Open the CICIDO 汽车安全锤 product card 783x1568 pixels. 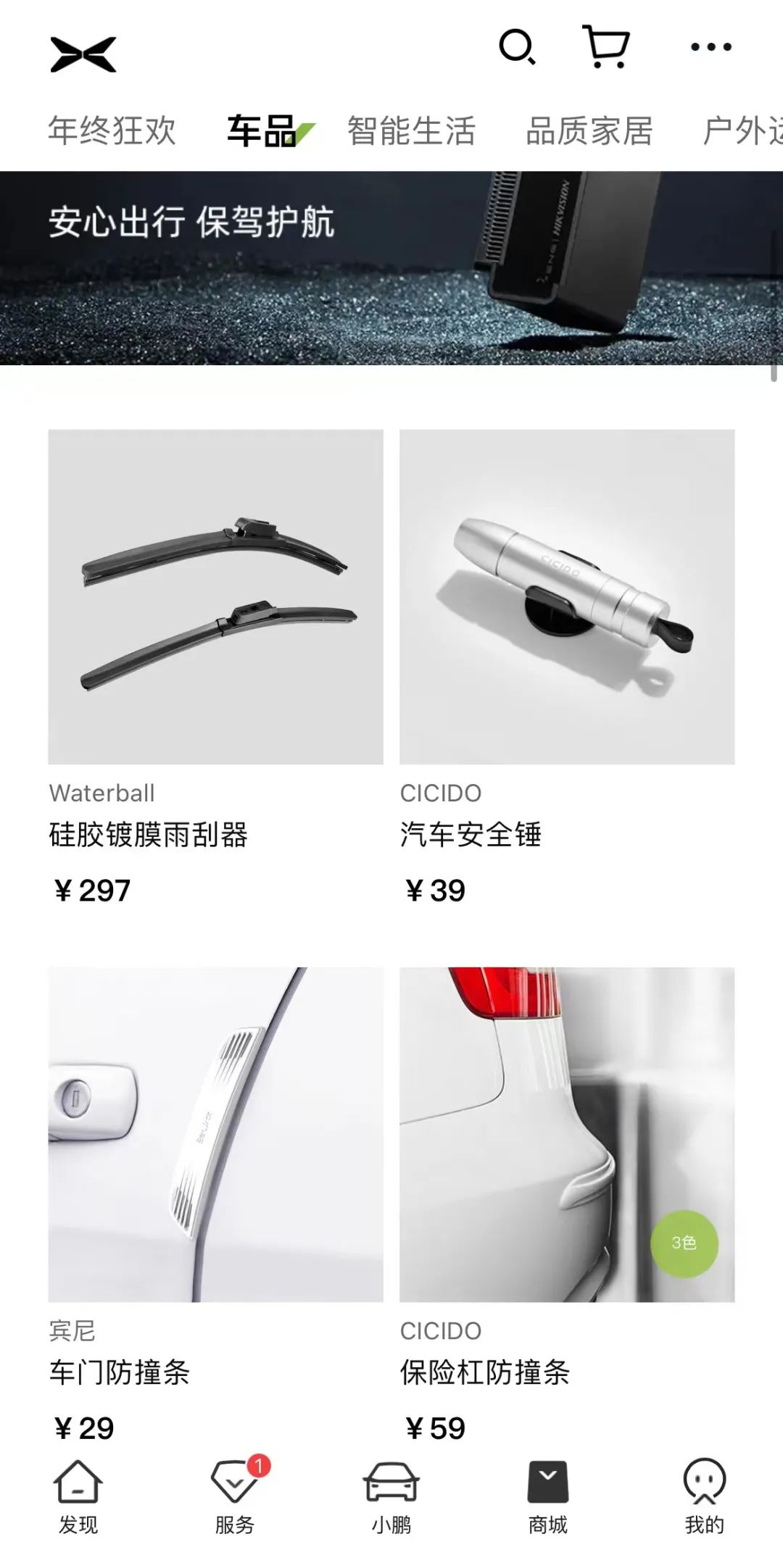pyautogui.click(x=567, y=596)
